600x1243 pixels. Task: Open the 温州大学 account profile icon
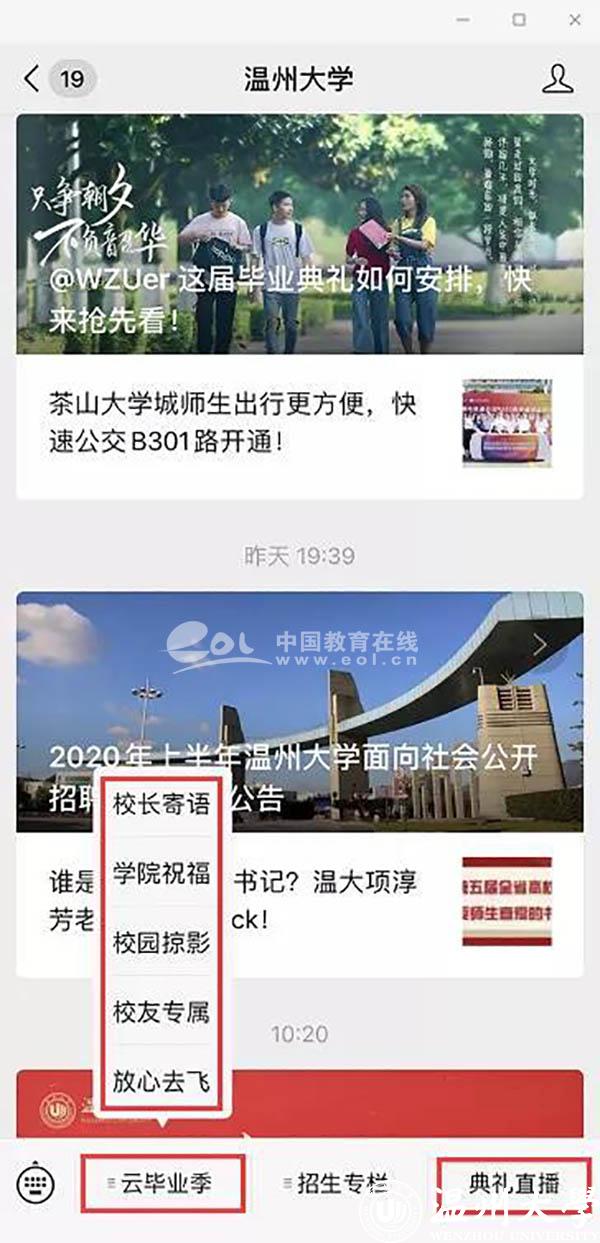[557, 79]
